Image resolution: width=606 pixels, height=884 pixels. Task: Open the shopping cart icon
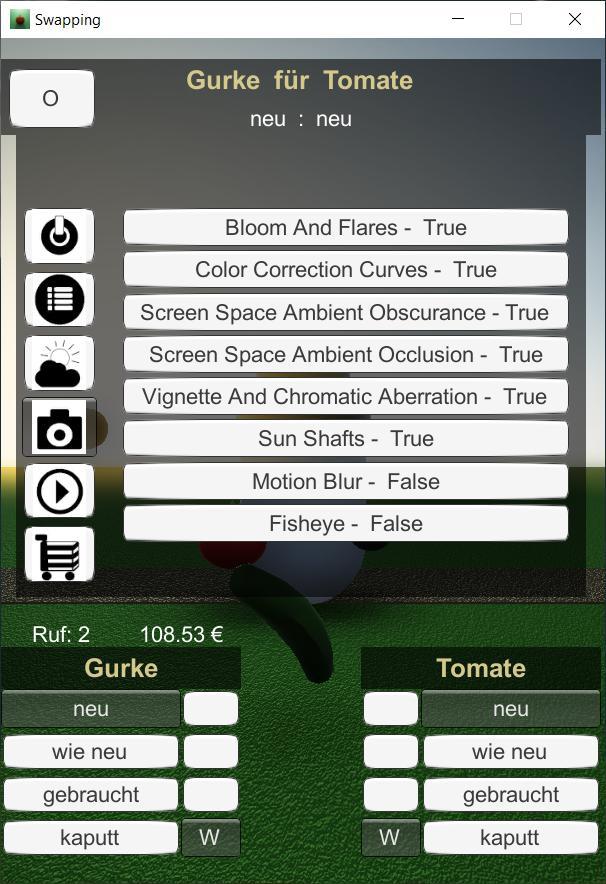click(x=59, y=555)
